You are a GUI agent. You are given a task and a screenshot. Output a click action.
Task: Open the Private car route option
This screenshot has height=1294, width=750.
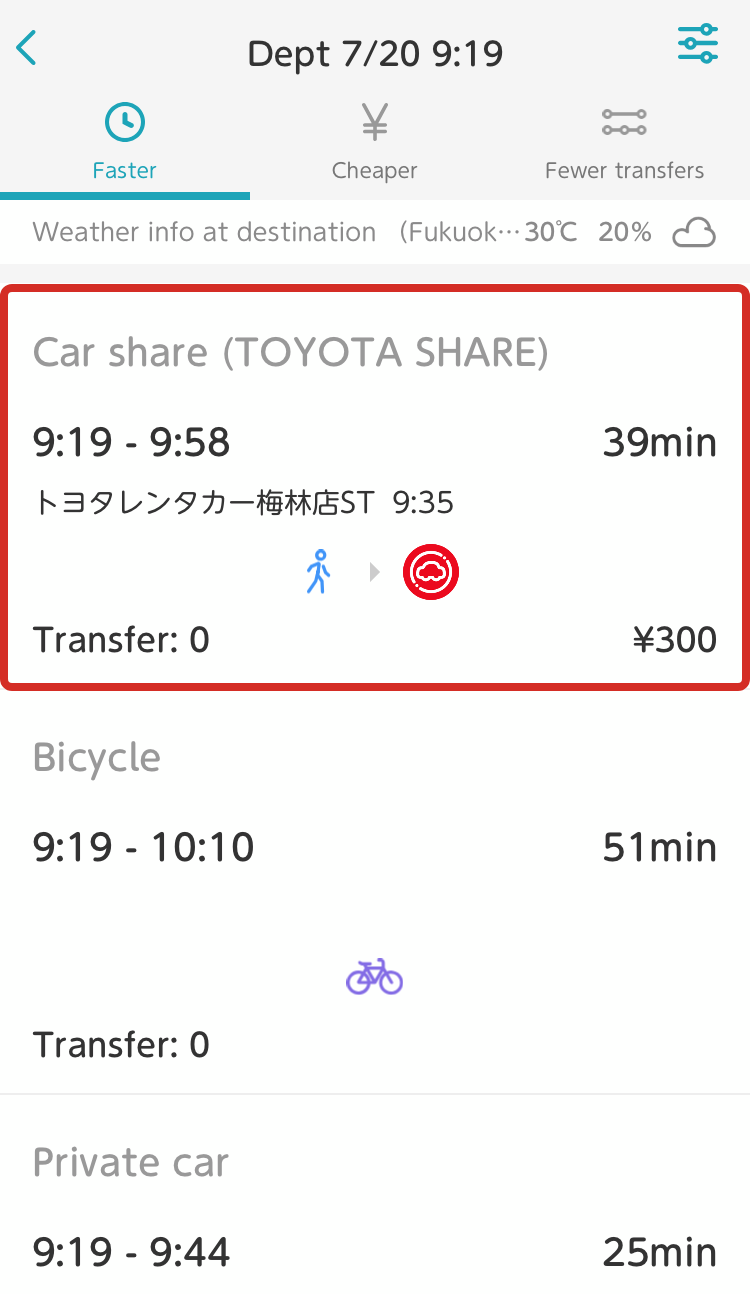point(375,1195)
